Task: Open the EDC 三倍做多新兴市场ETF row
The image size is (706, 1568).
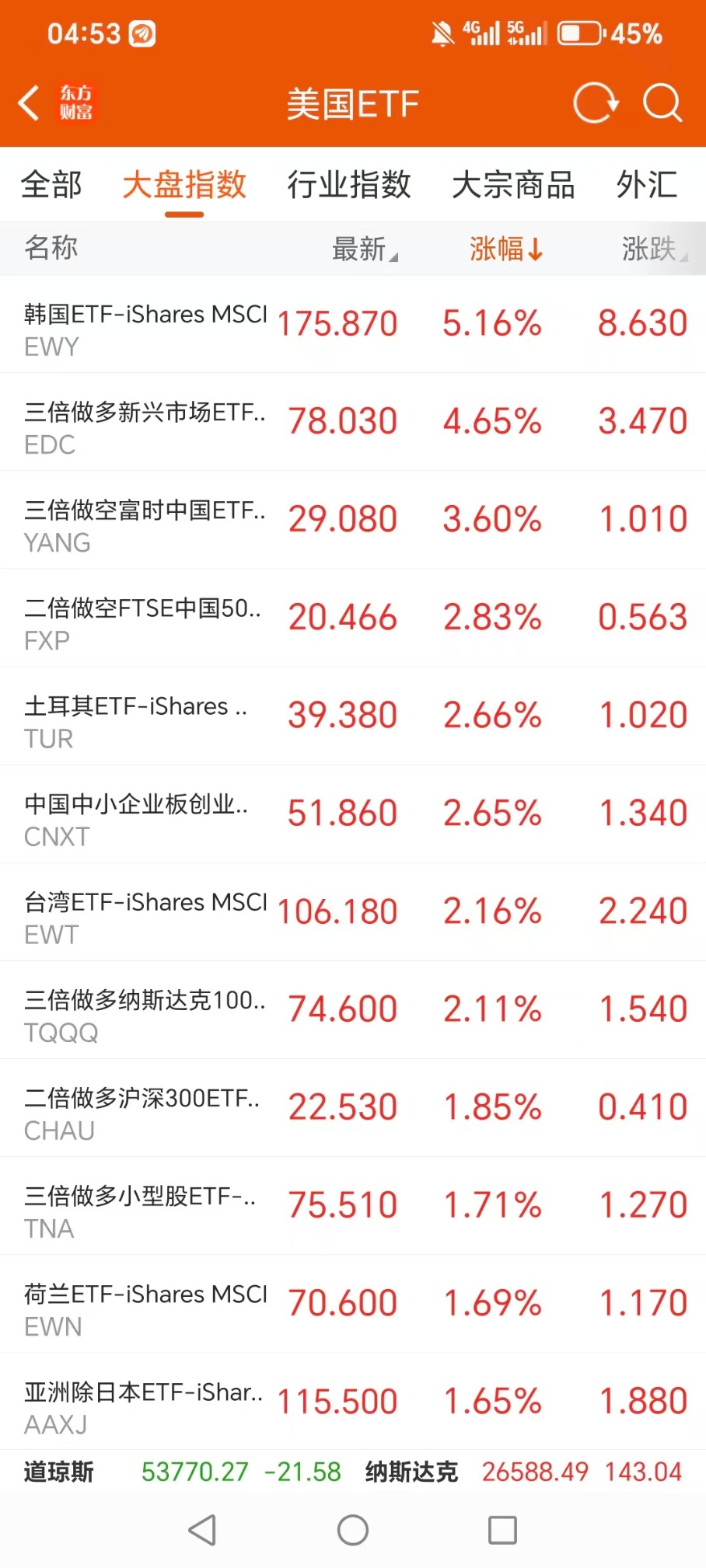Action: 353,422
